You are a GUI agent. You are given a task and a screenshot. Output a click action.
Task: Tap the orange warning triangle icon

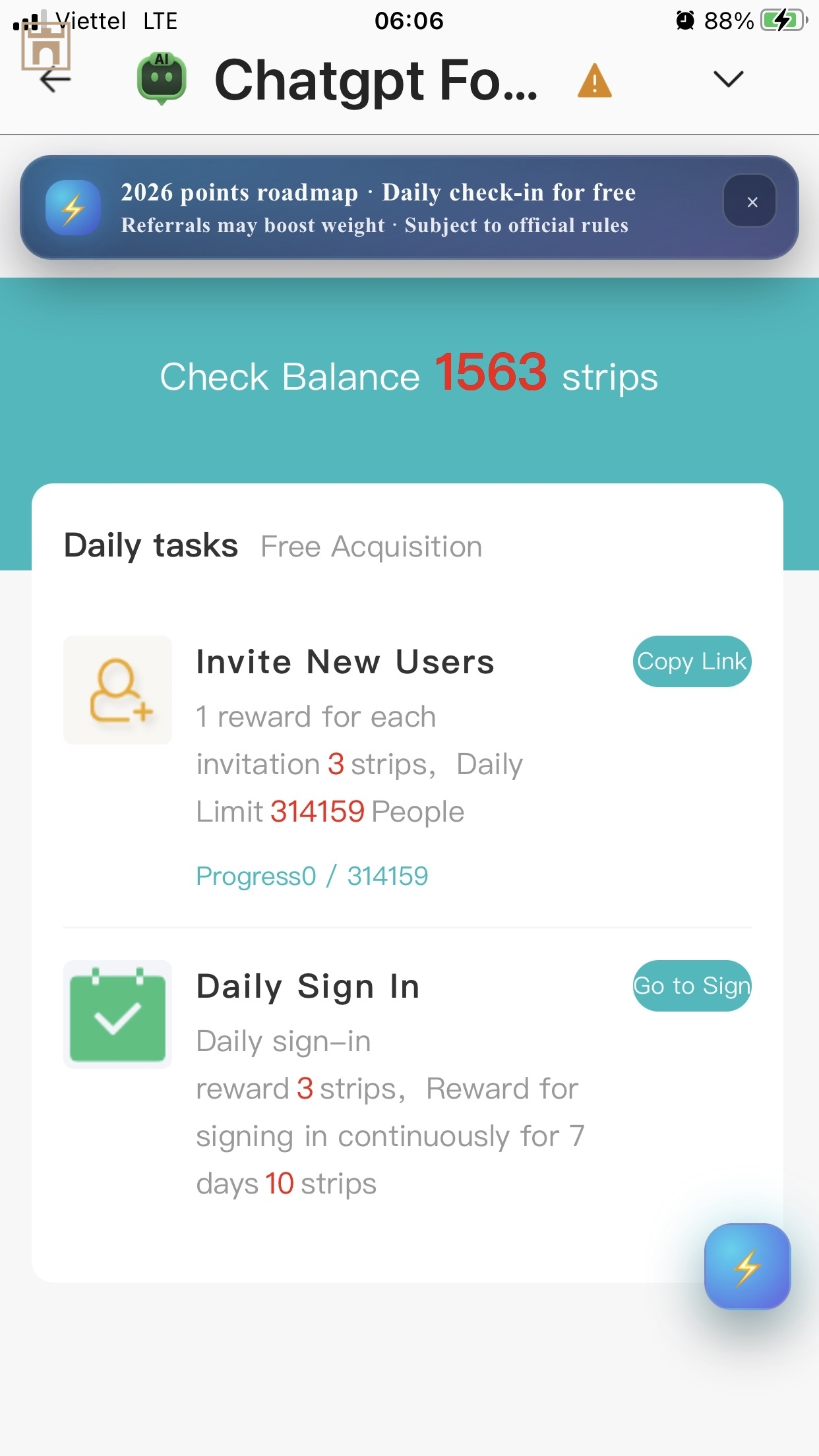tap(594, 82)
